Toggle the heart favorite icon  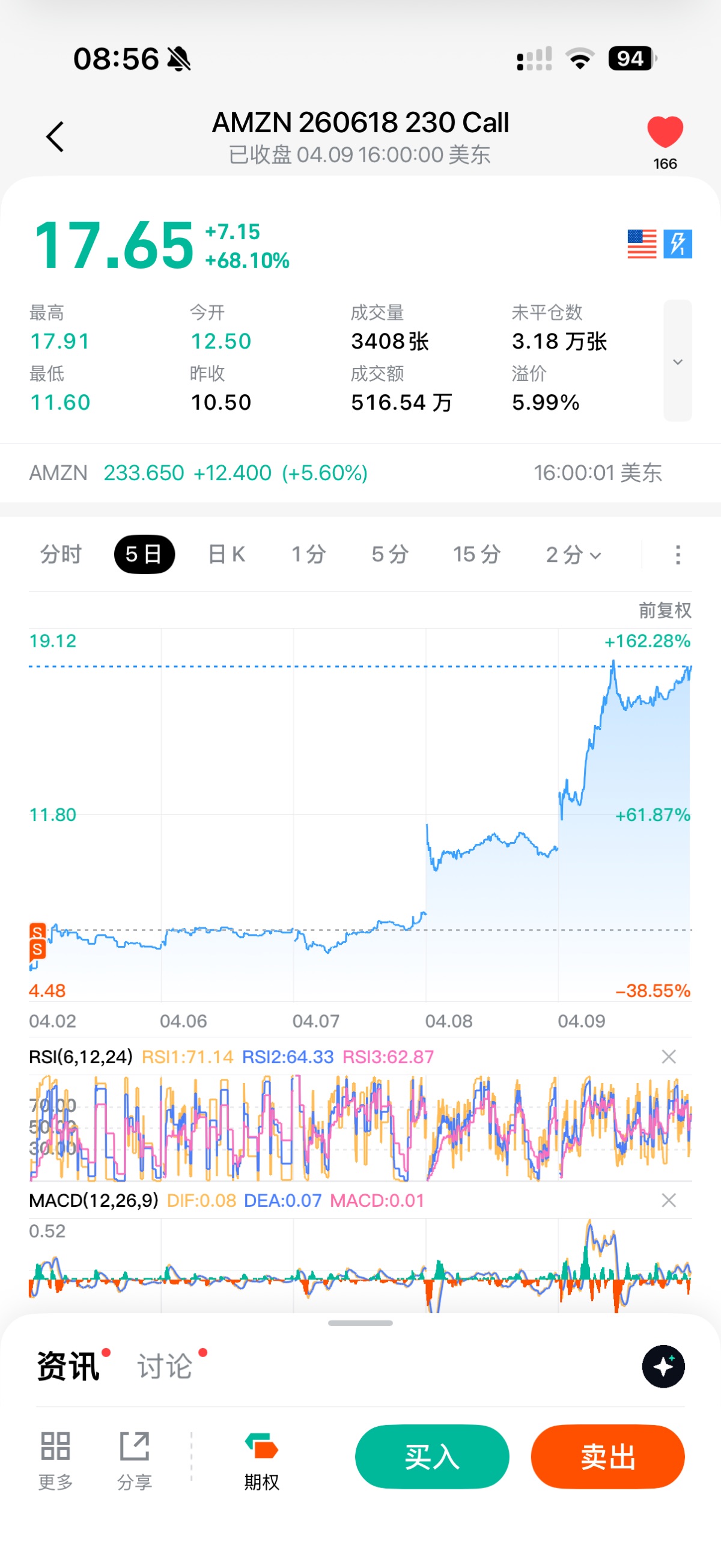[665, 132]
